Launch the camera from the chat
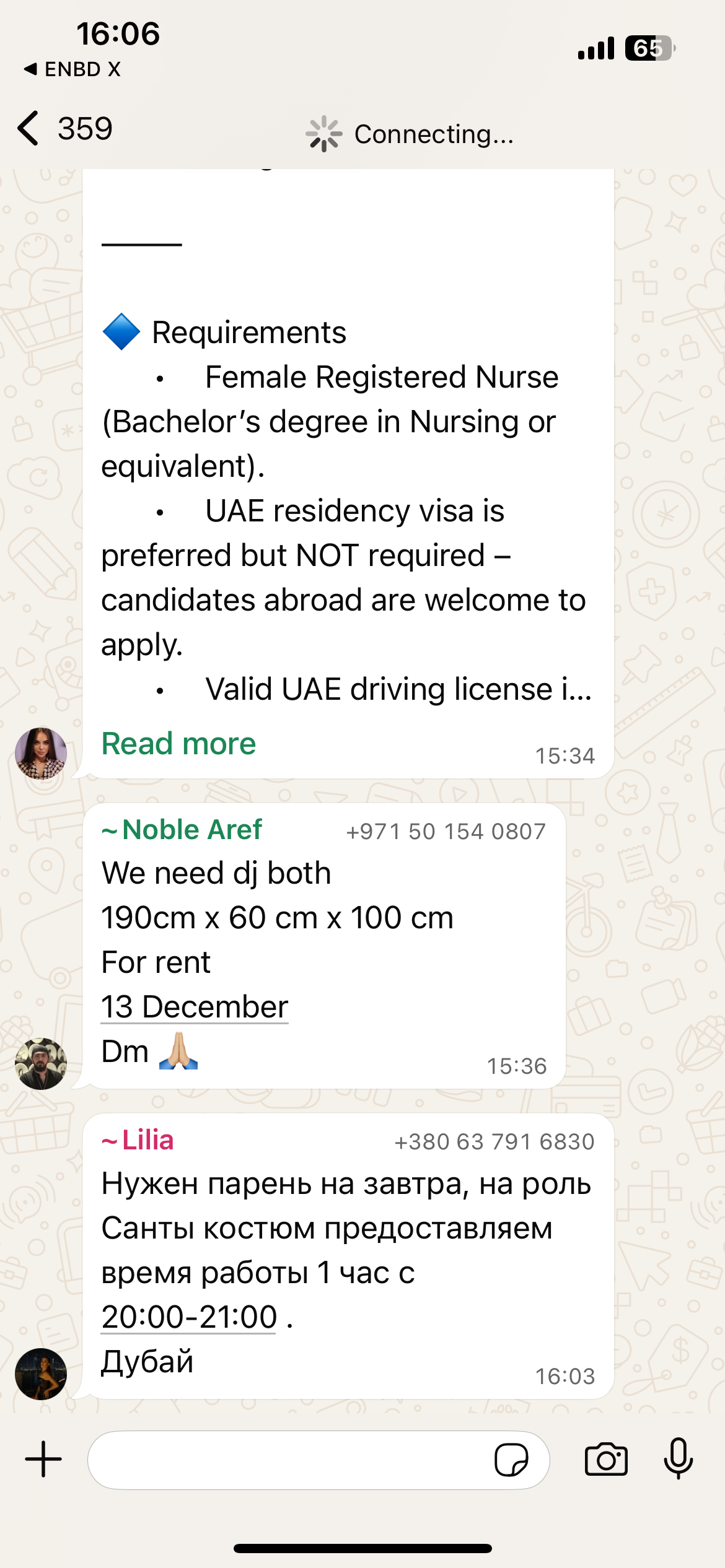This screenshot has width=725, height=1568. [606, 1460]
